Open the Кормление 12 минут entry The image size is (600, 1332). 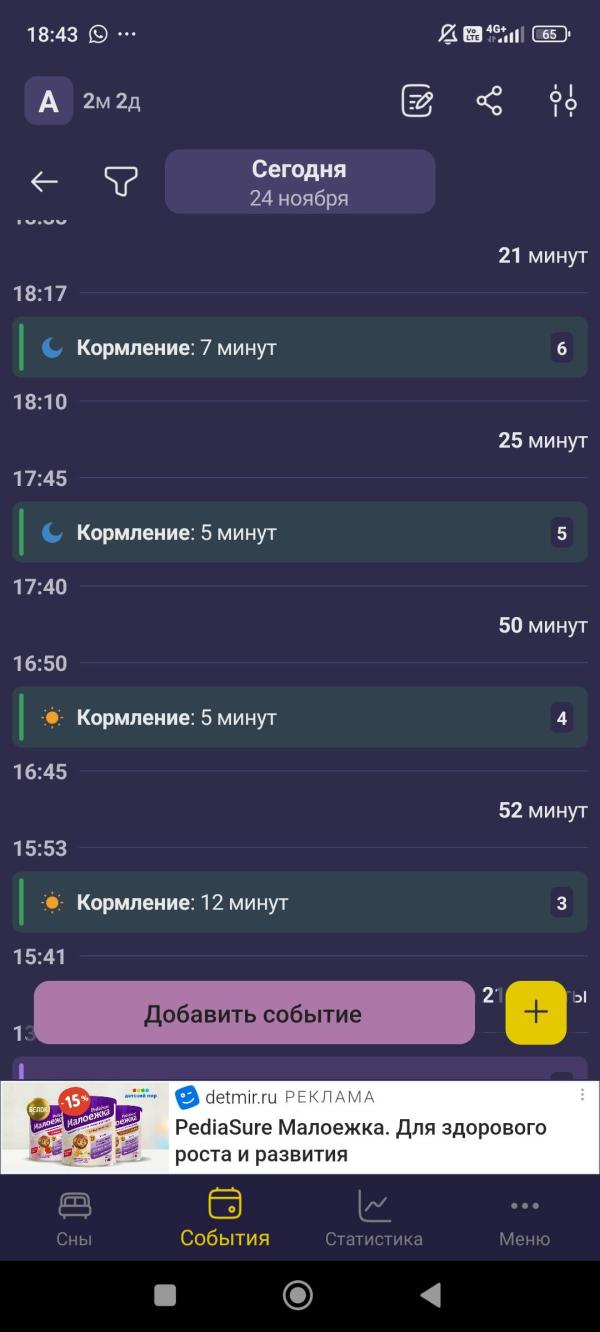299,903
